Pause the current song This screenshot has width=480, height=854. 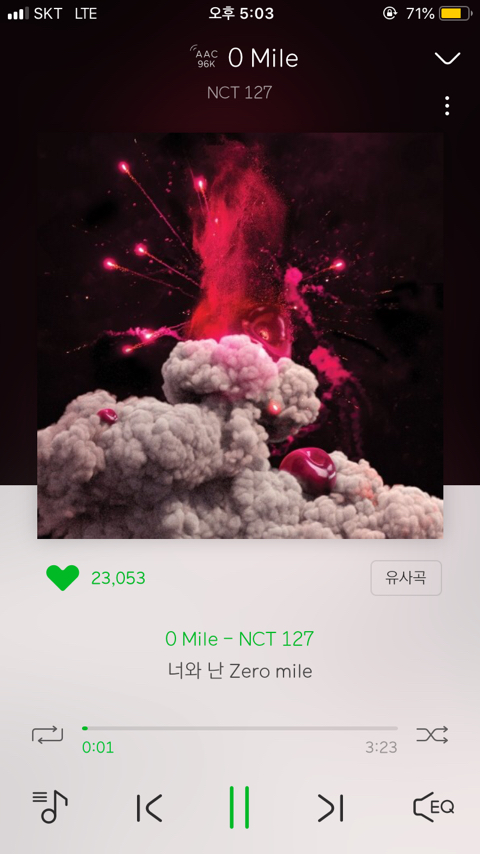coord(239,807)
